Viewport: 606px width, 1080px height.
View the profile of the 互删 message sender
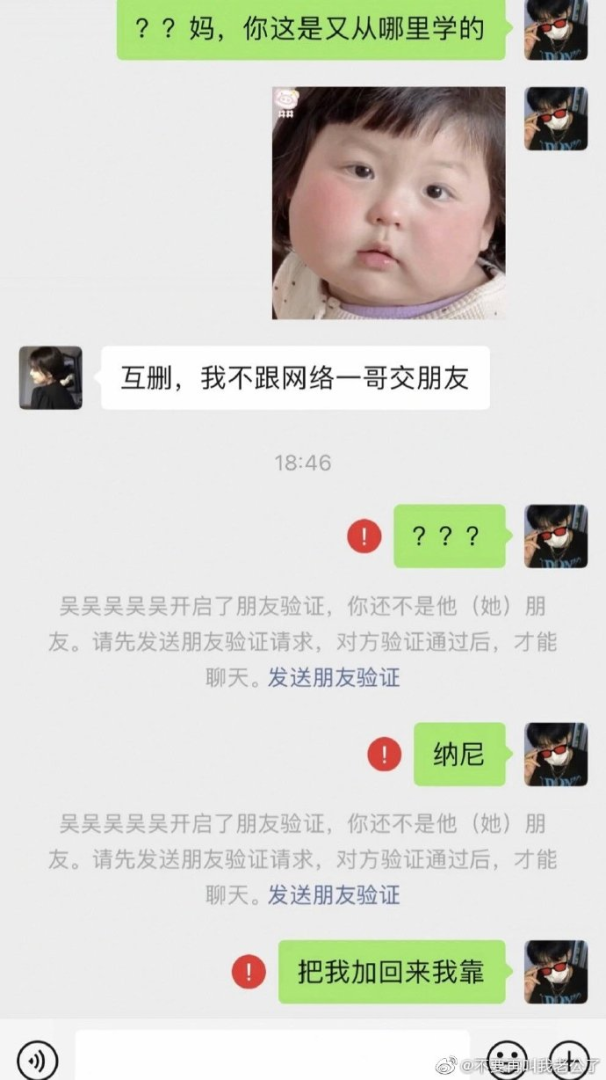click(50, 378)
